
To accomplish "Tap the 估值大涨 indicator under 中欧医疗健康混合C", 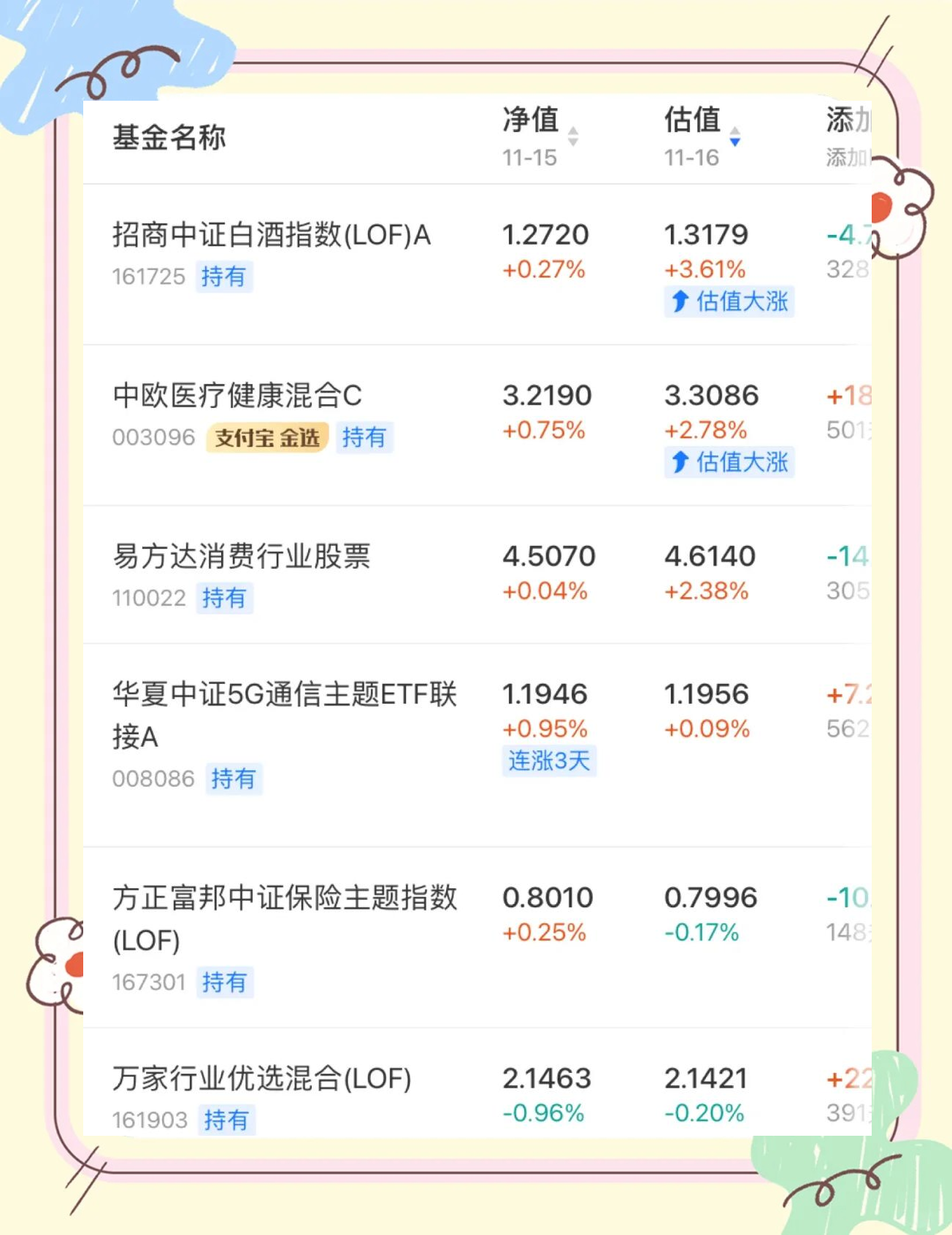I will pyautogui.click(x=729, y=462).
